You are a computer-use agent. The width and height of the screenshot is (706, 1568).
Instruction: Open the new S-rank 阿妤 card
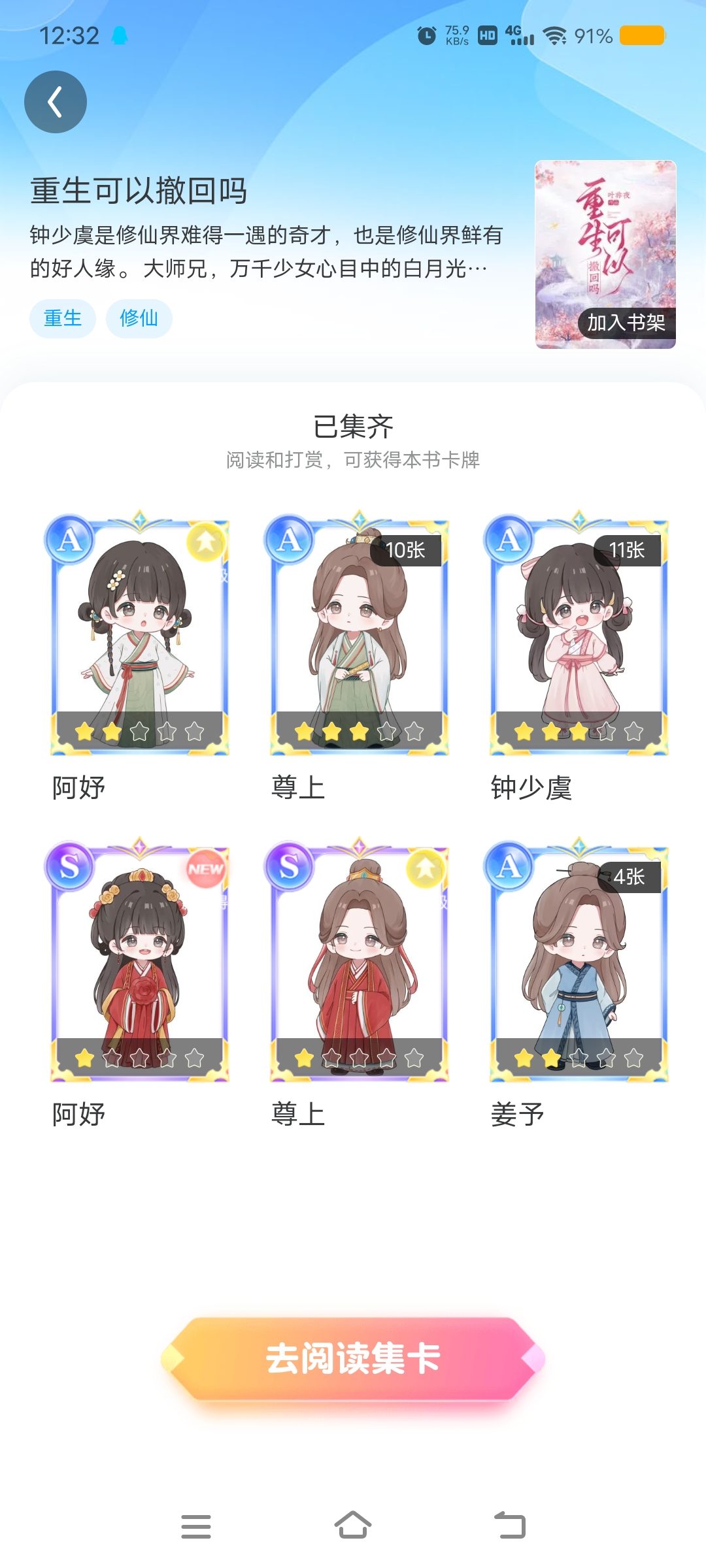138,960
